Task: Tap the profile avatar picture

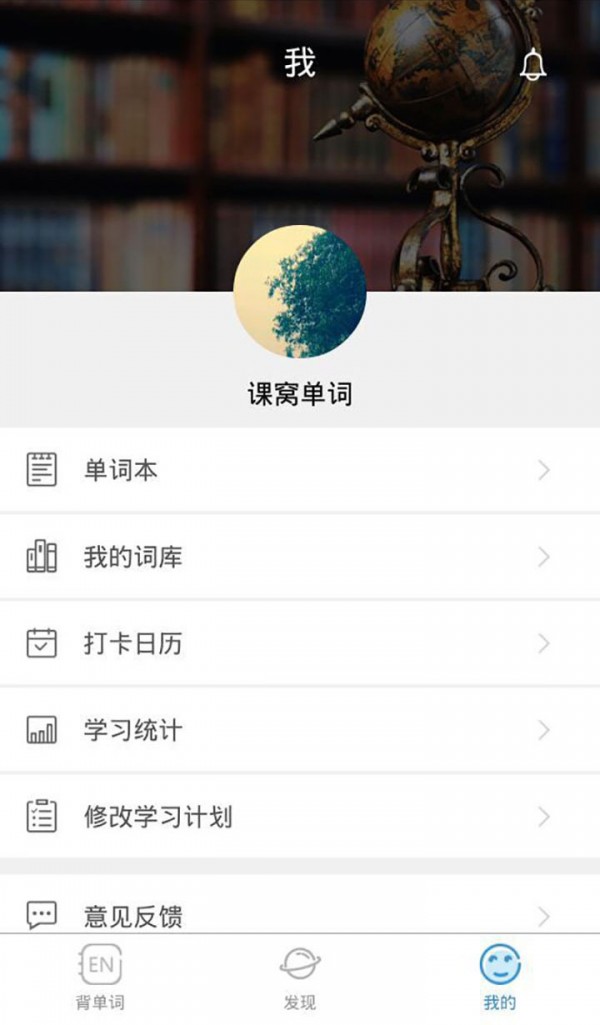Action: [300, 291]
